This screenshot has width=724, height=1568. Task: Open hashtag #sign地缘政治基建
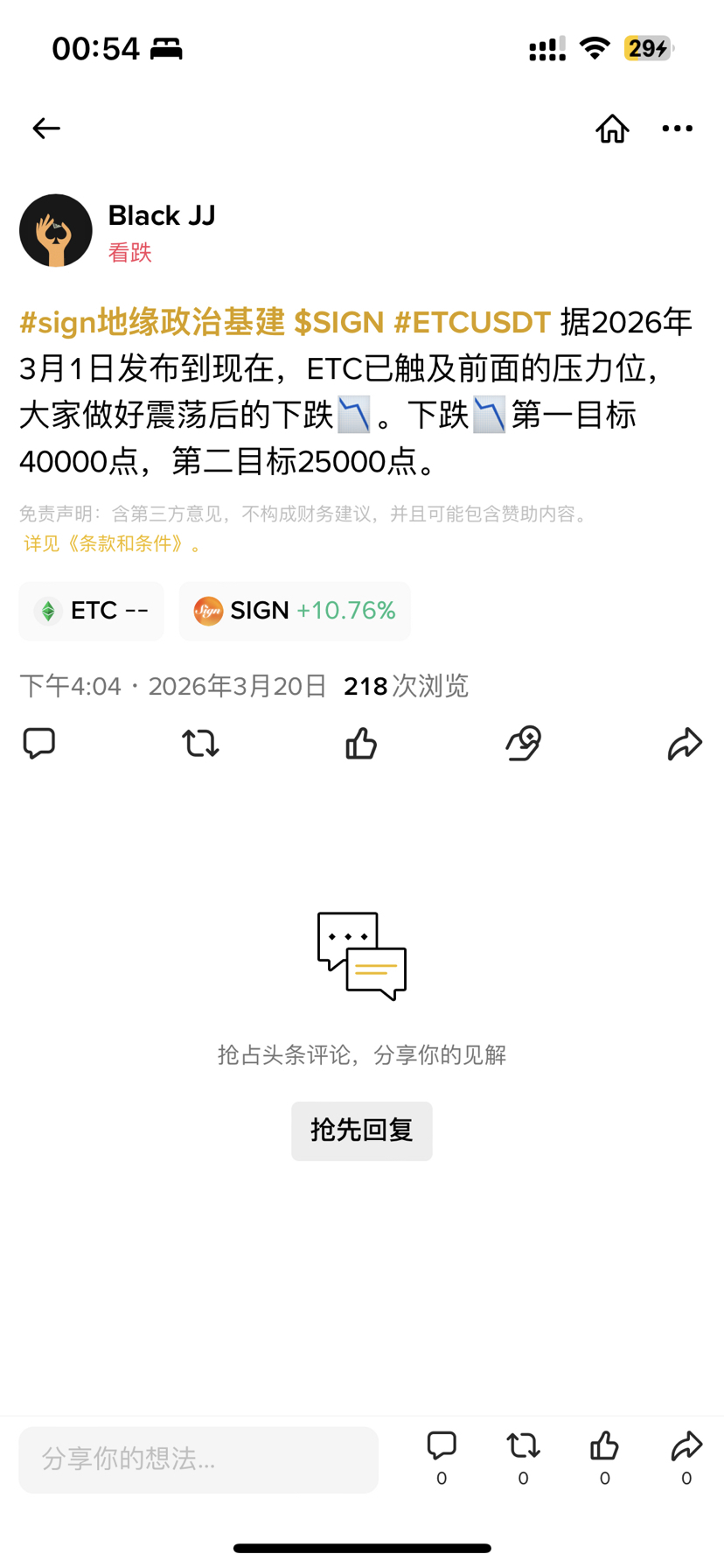pyautogui.click(x=152, y=322)
